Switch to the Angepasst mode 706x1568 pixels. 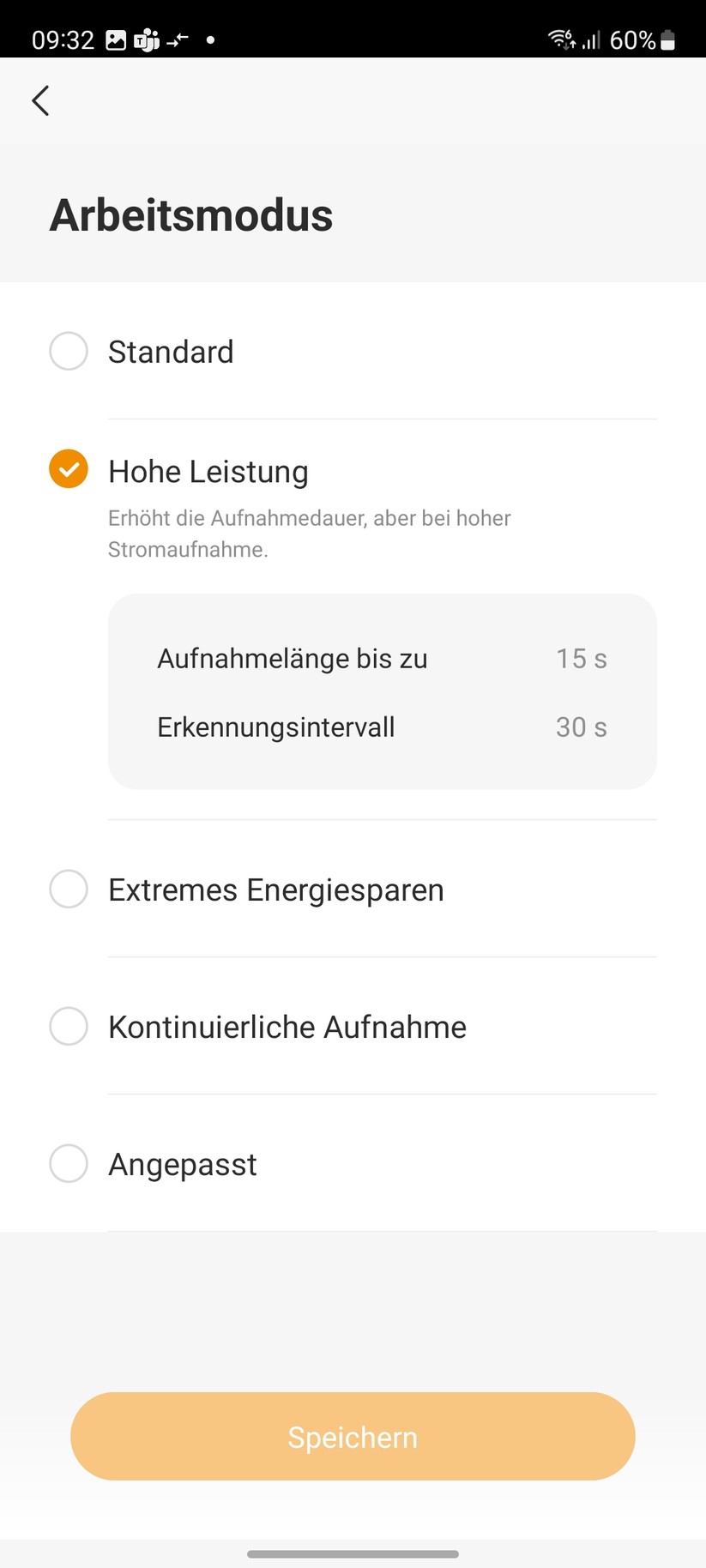point(69,1164)
